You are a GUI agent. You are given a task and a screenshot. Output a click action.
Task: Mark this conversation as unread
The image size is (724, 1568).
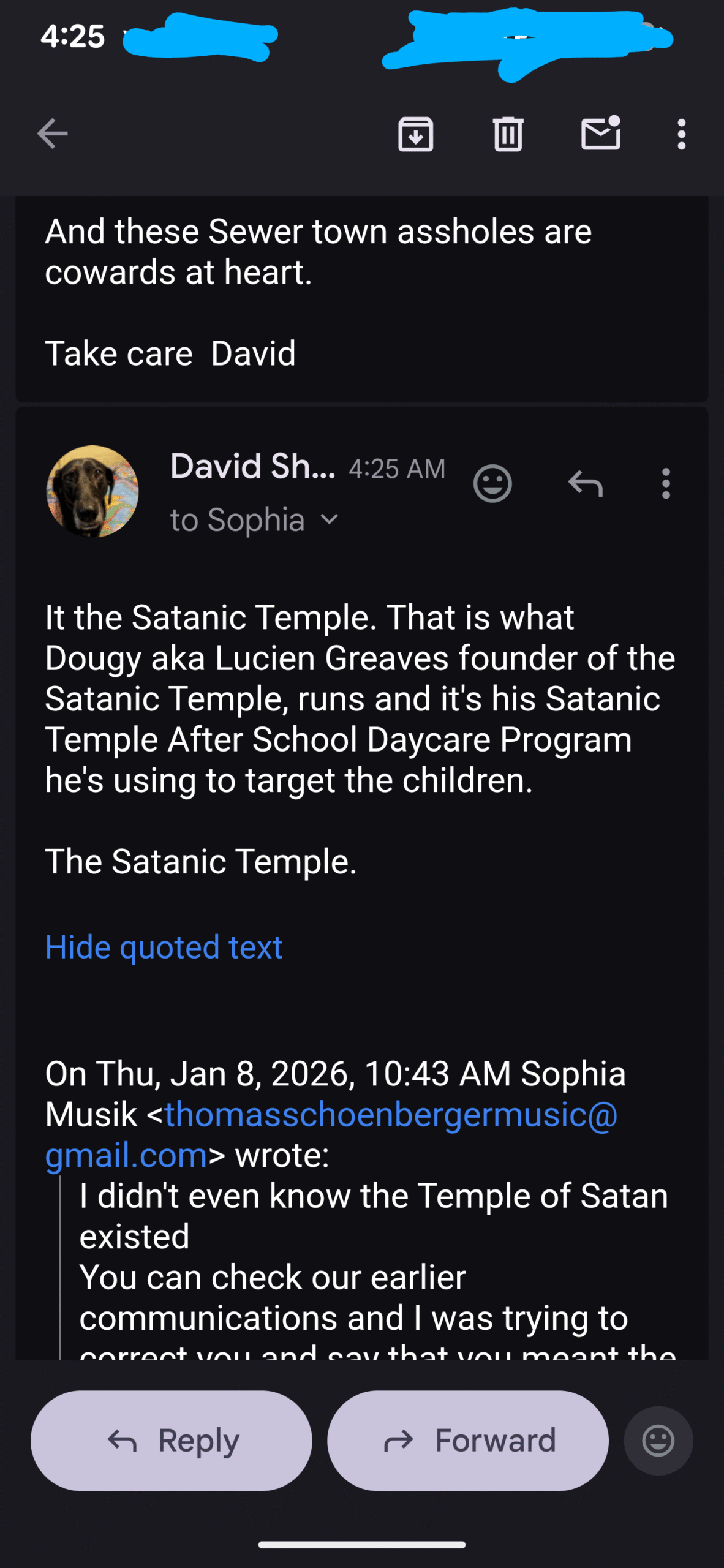pyautogui.click(x=600, y=134)
